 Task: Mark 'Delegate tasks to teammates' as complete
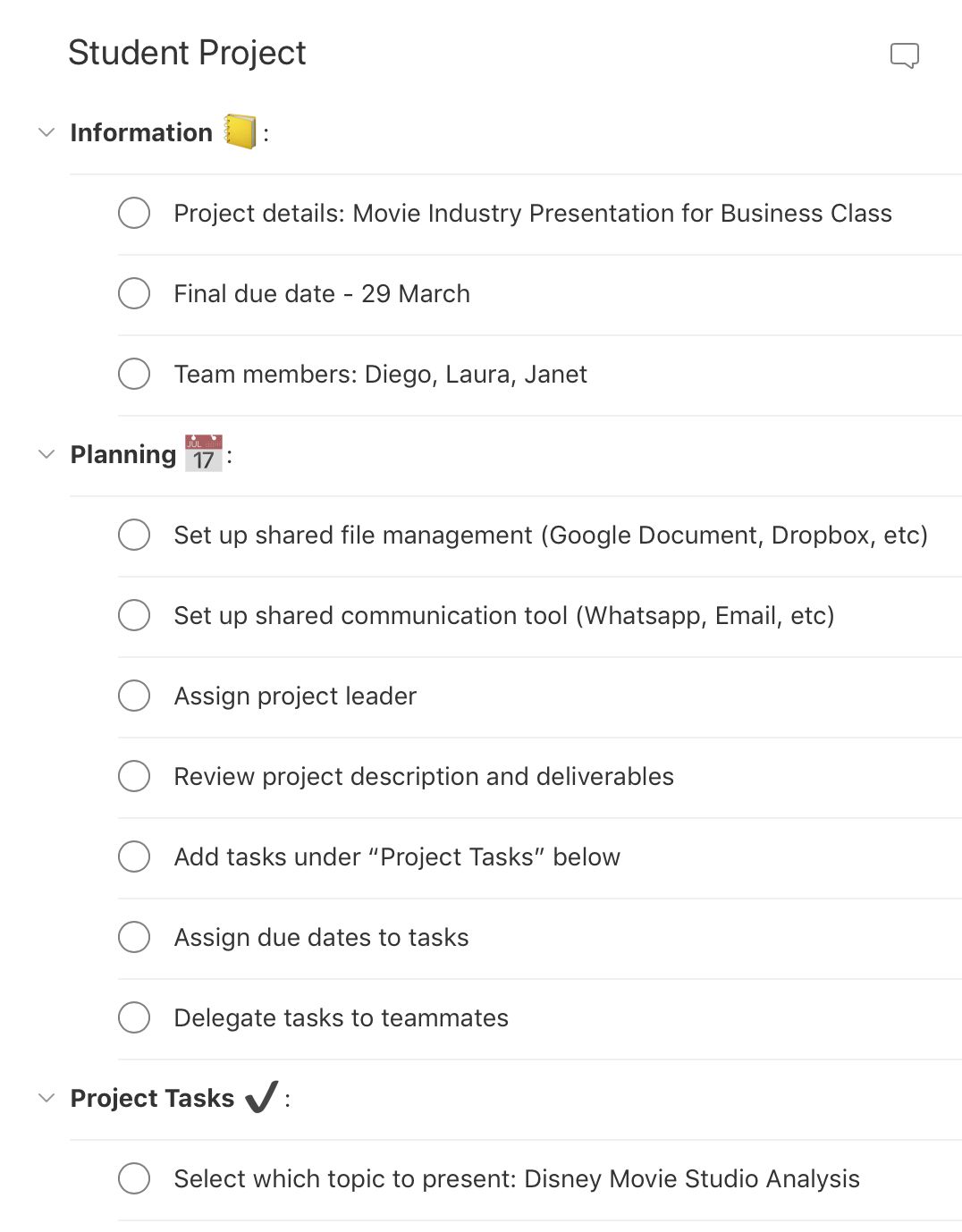[134, 1017]
